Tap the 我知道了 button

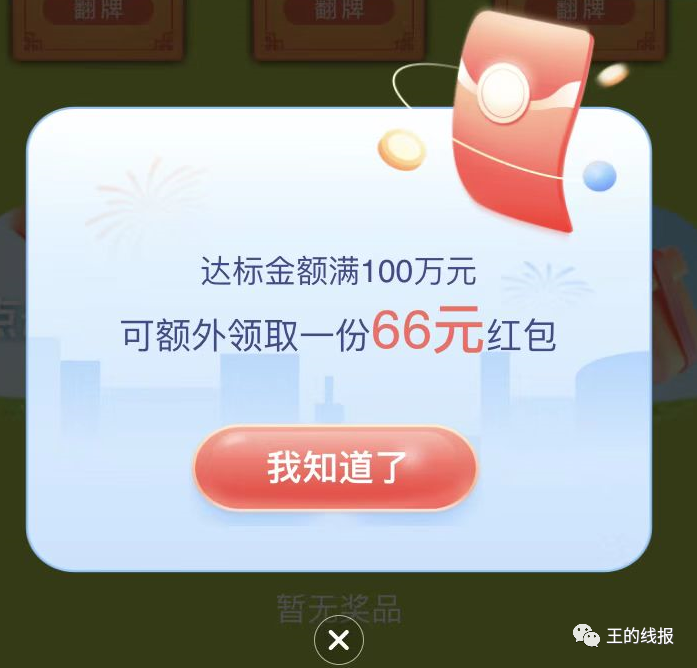click(x=335, y=468)
